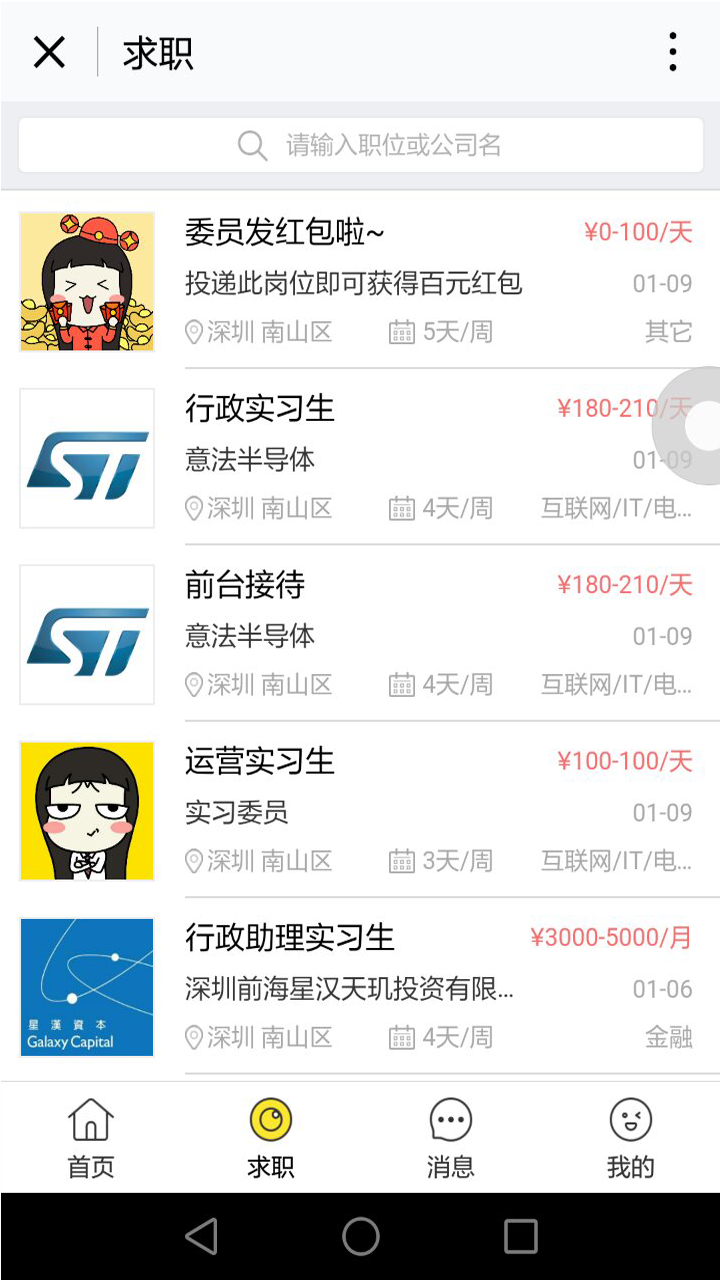Open the 我的 tab
Screen dimensions: 720x1280
(x=630, y=1137)
